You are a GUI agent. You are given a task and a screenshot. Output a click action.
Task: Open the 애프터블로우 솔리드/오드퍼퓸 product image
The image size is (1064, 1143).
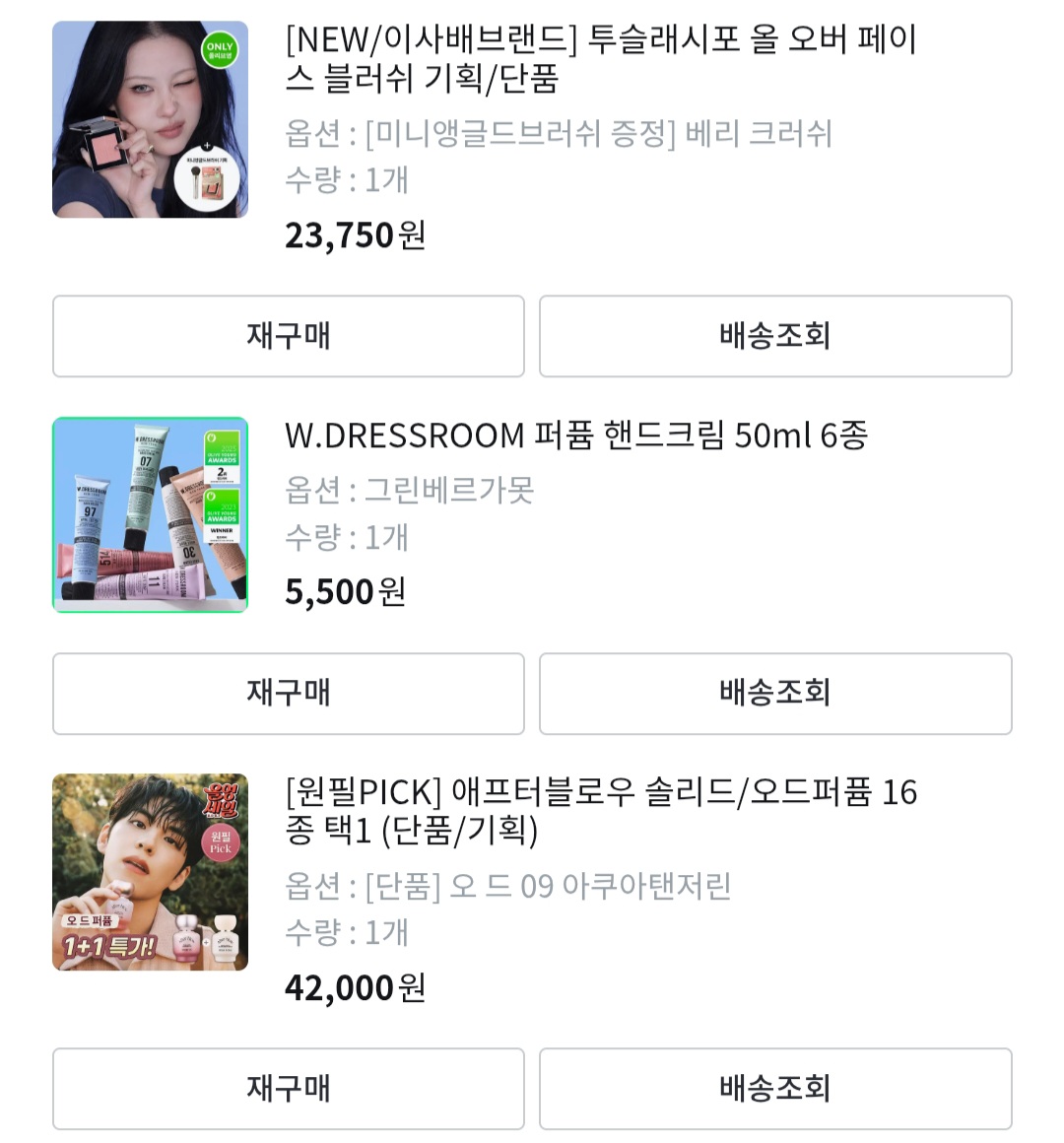pyautogui.click(x=150, y=872)
